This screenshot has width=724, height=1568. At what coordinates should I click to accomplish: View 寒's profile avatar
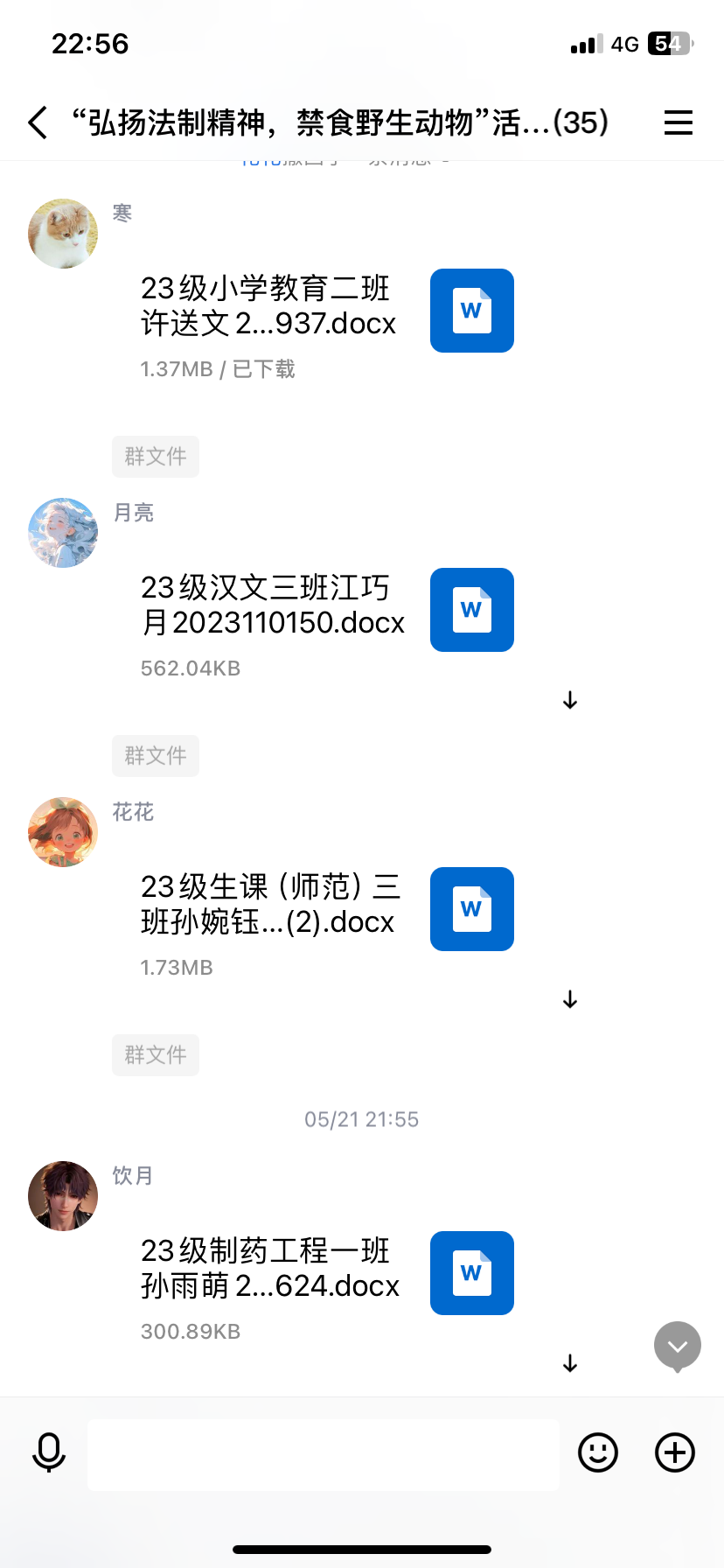point(63,234)
